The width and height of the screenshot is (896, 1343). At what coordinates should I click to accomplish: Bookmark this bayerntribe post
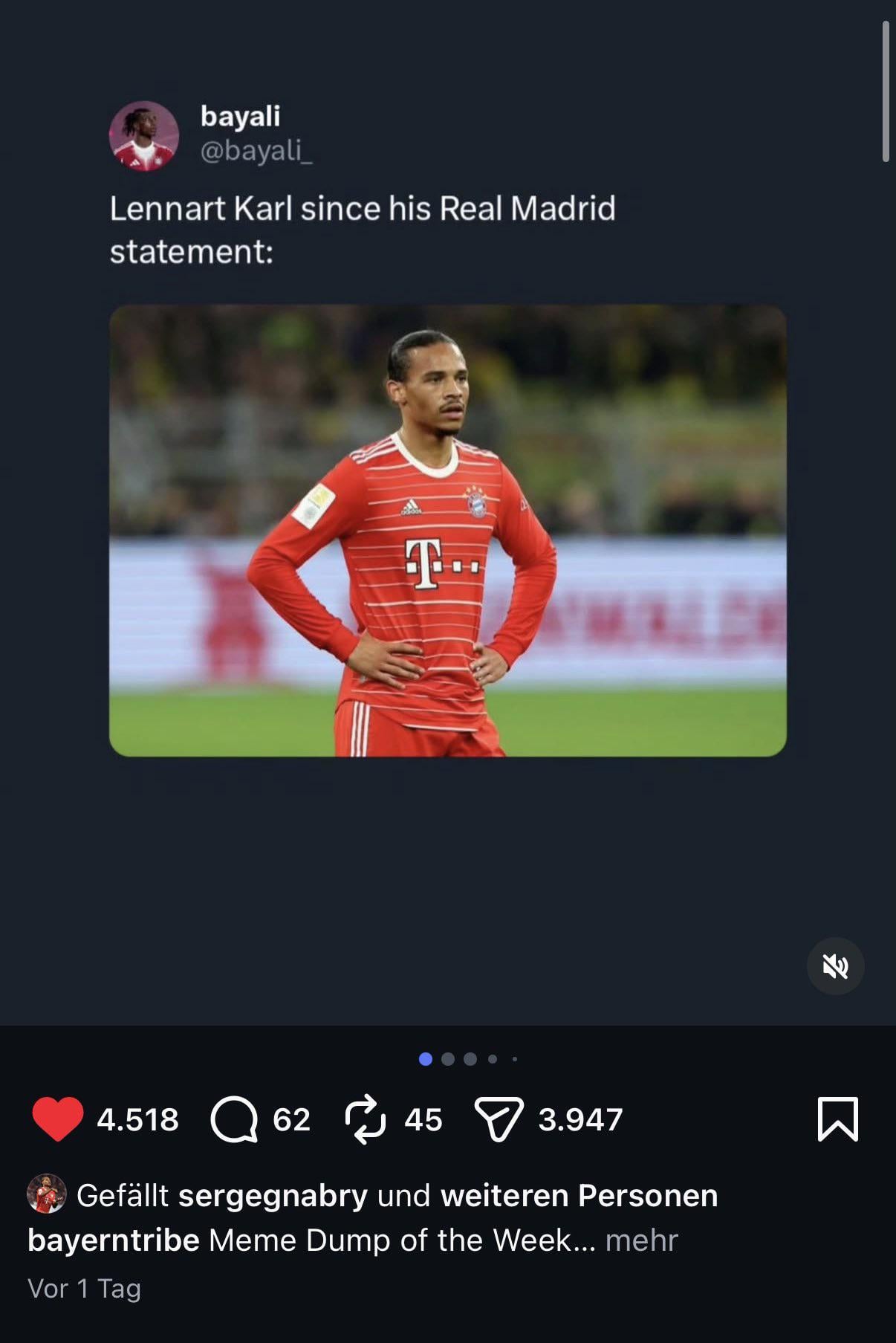(837, 1119)
